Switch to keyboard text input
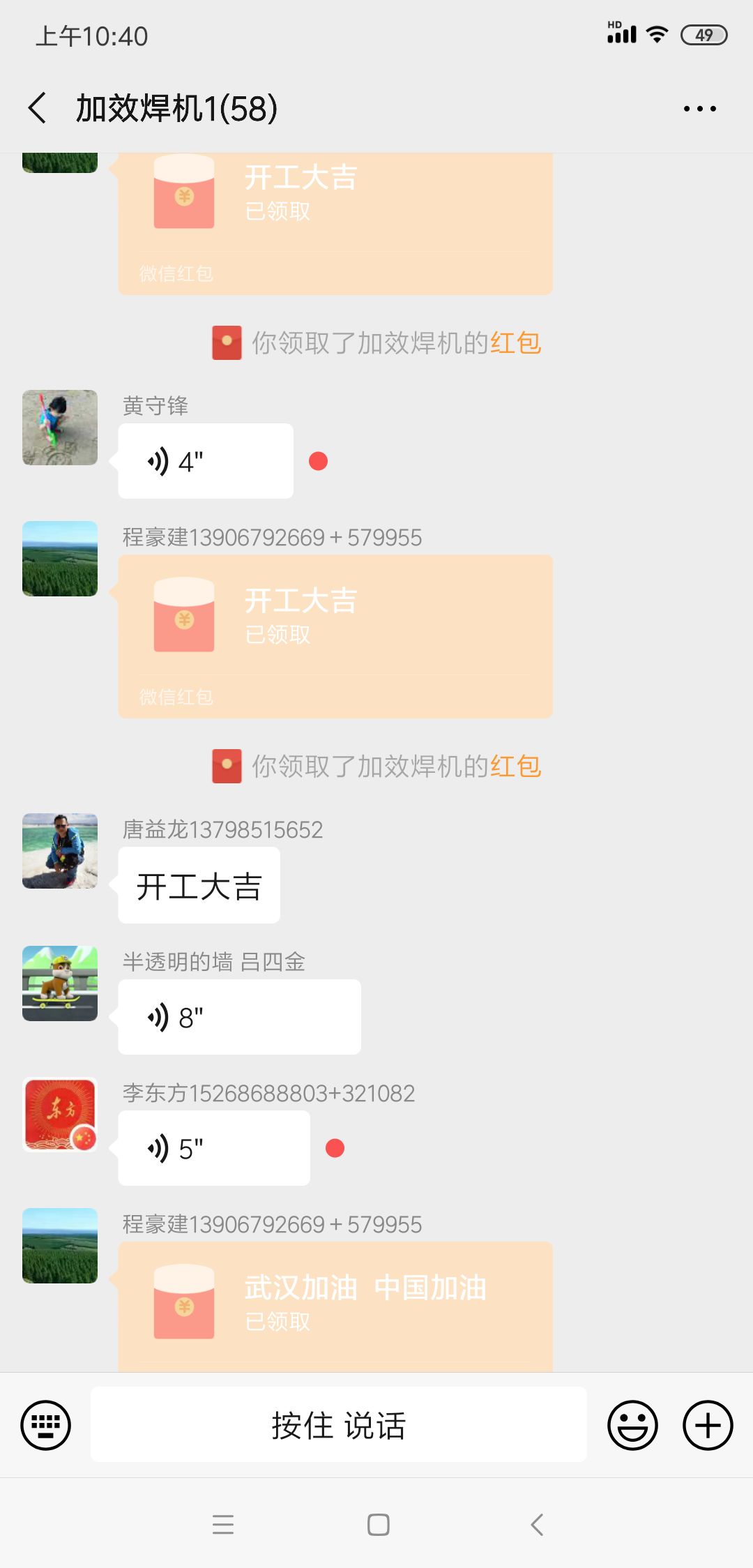 [x=46, y=1425]
